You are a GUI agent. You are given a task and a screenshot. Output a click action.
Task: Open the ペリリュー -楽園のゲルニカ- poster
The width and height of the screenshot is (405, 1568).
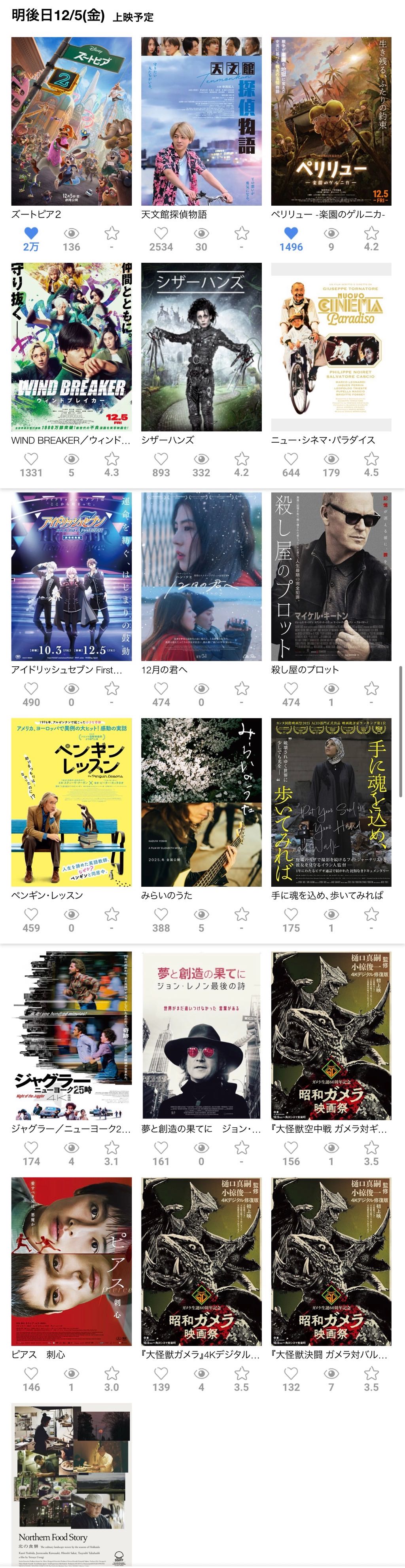pos(331,121)
